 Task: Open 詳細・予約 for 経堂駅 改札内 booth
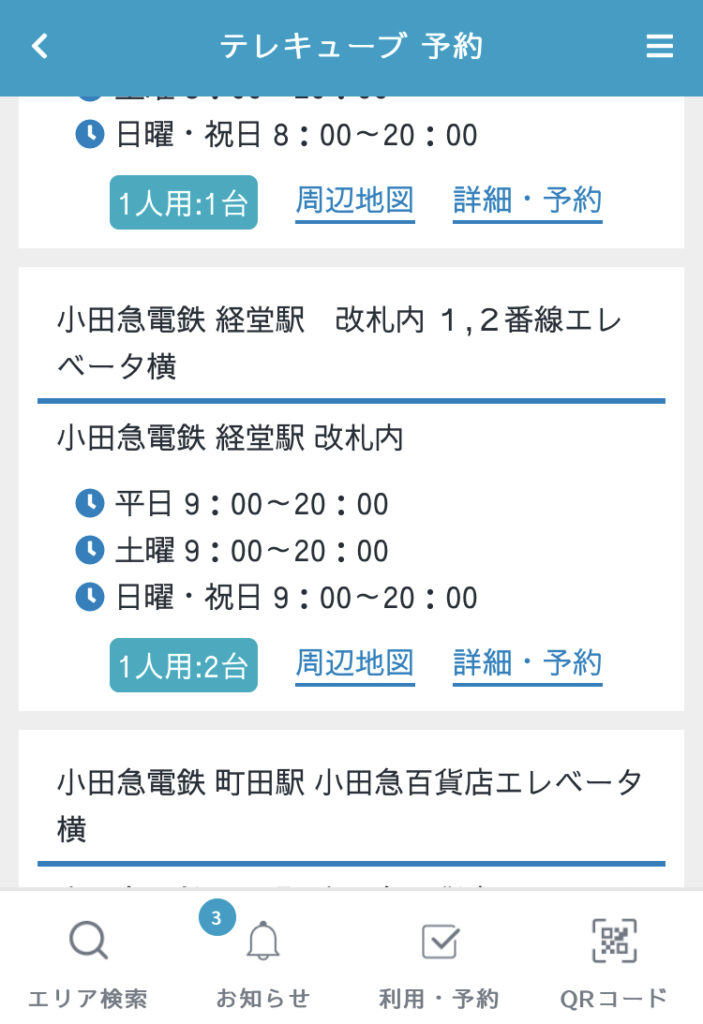[527, 662]
